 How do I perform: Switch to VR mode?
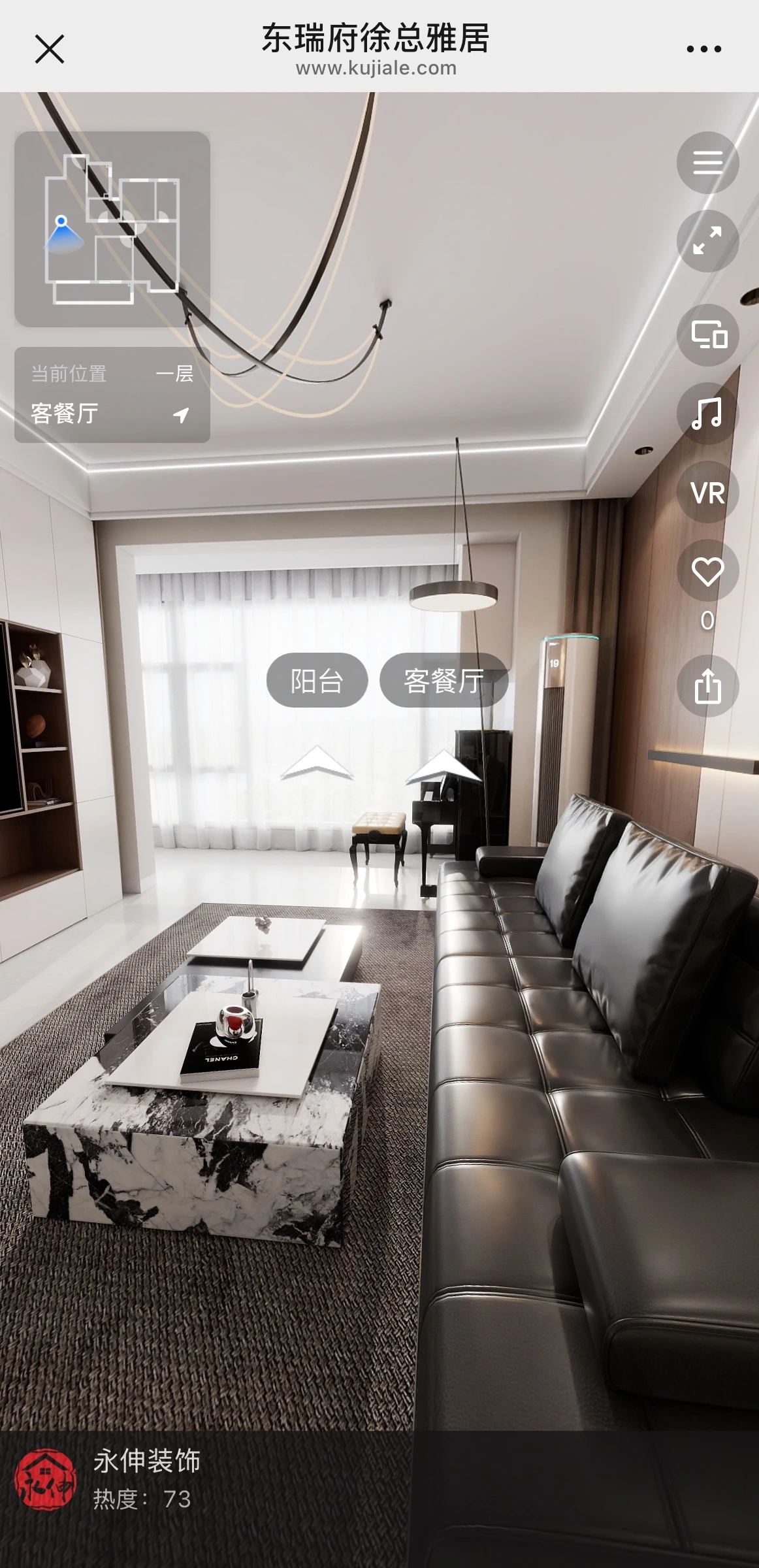coord(707,493)
